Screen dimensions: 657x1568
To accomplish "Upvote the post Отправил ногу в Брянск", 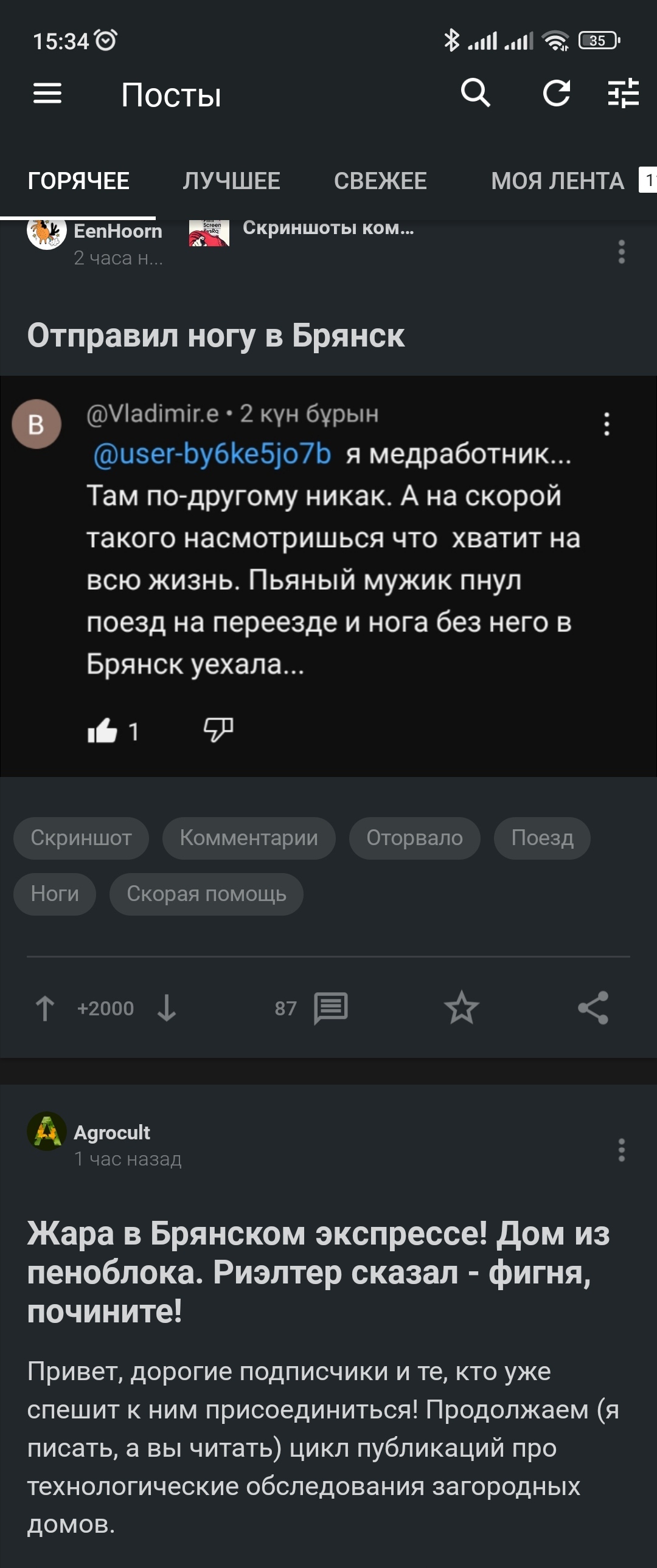I will click(x=45, y=1008).
